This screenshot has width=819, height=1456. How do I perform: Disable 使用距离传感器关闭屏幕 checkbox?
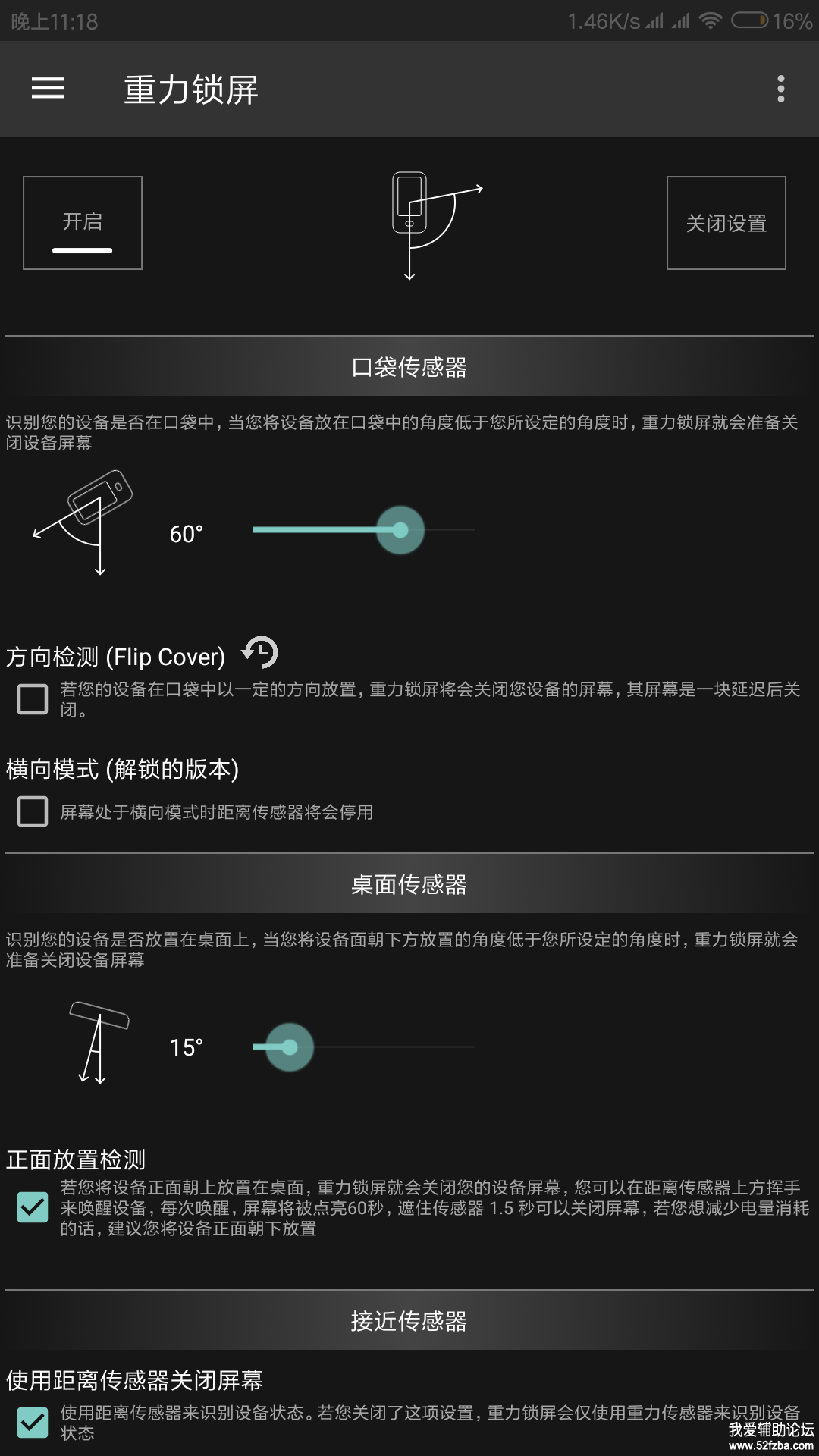click(x=33, y=1422)
